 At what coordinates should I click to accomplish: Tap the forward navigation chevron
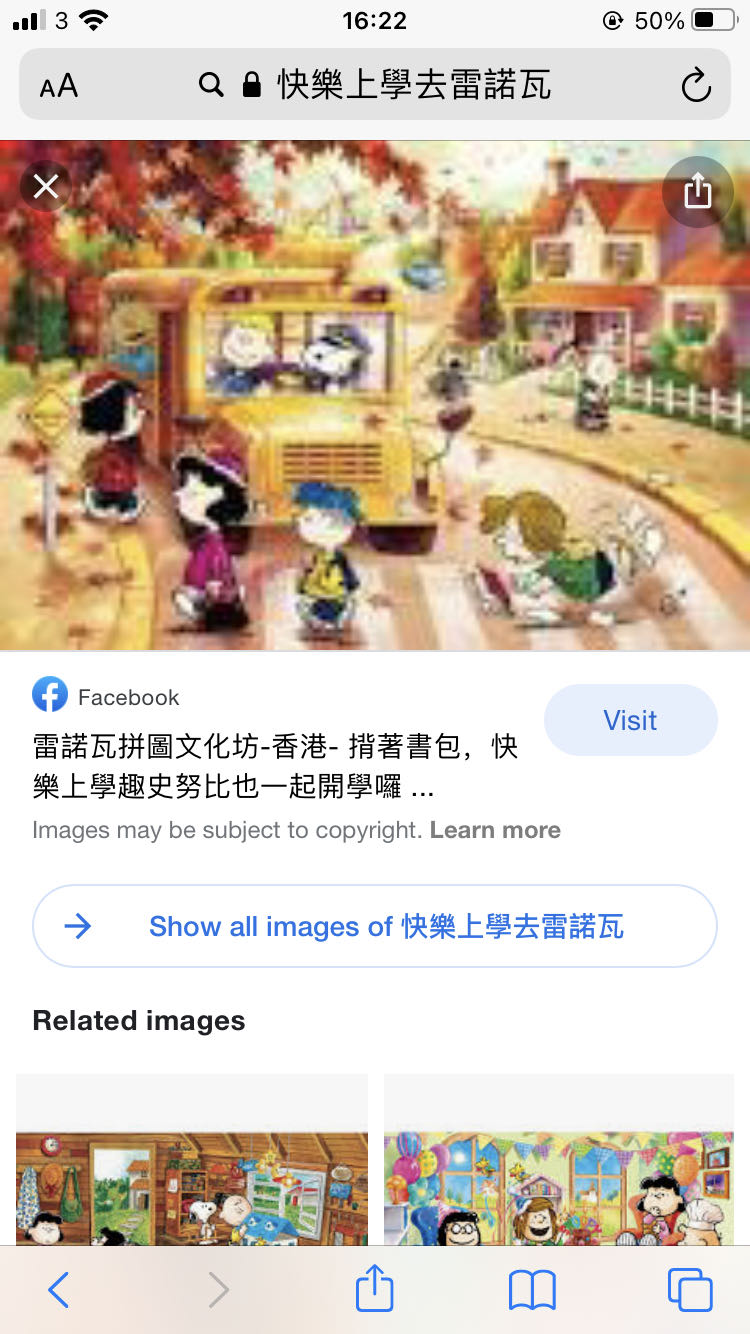(x=218, y=1289)
